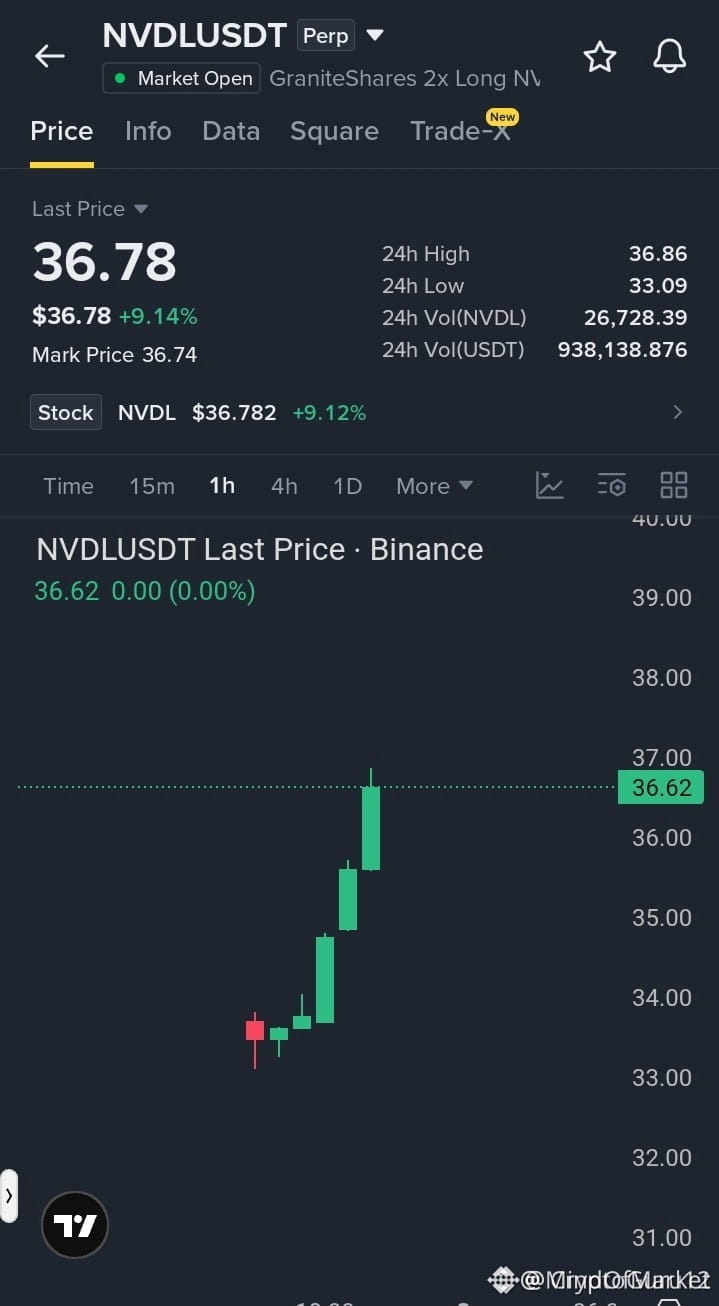Open chart drawing tools icon
This screenshot has width=719, height=1306.
549,486
